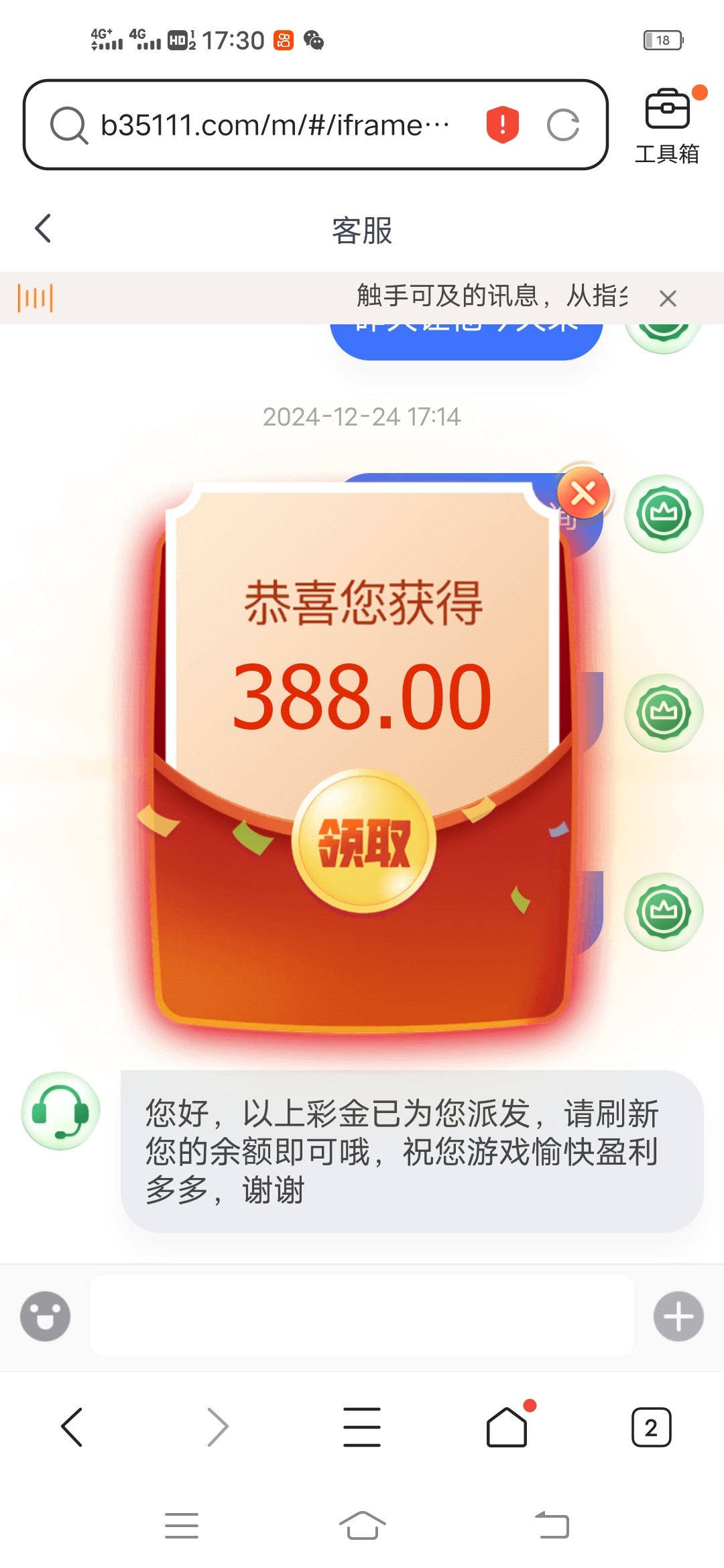Open the plus attachment menu

coord(678,1316)
